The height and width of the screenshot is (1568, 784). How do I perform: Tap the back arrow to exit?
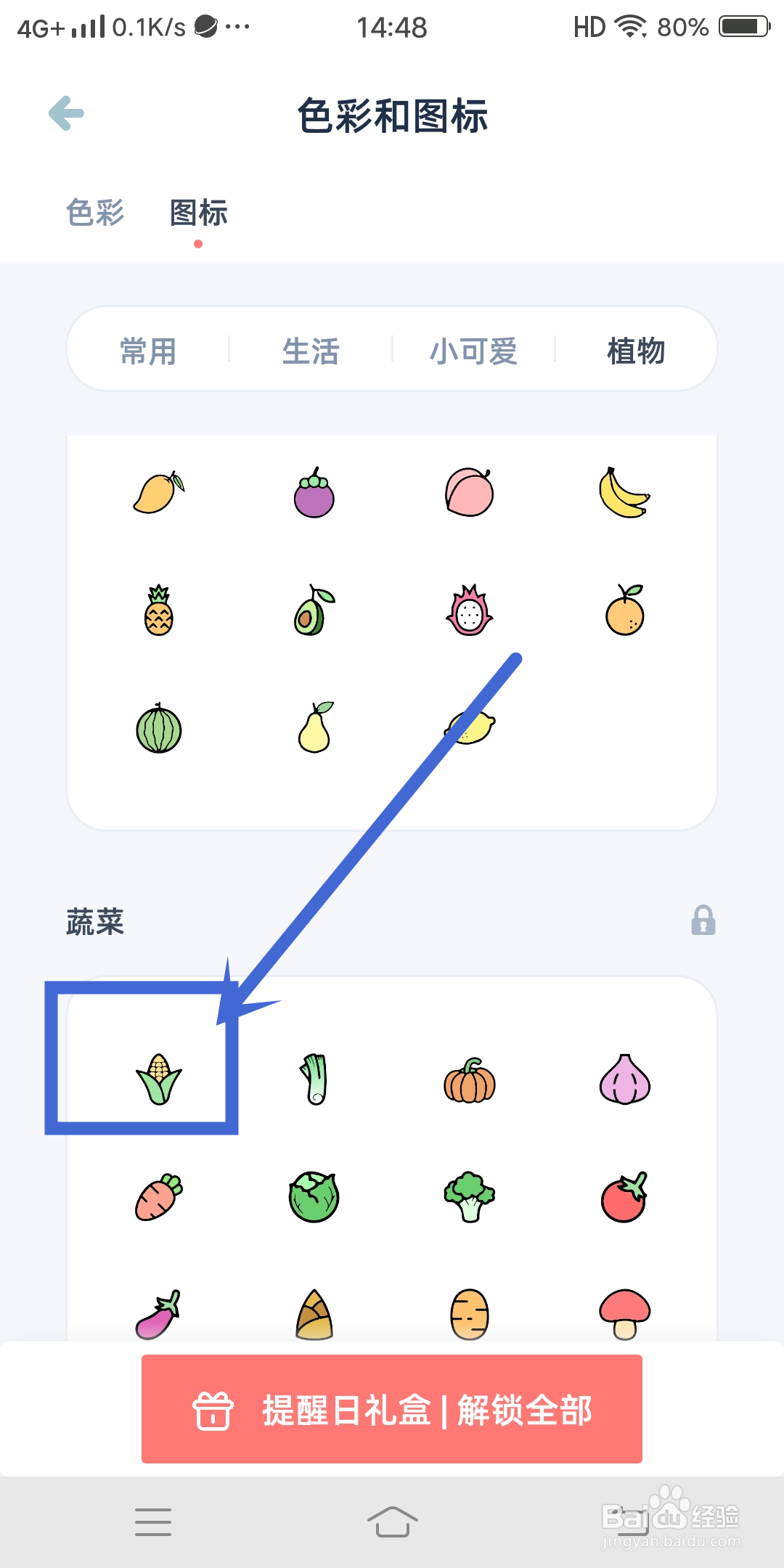[65, 114]
